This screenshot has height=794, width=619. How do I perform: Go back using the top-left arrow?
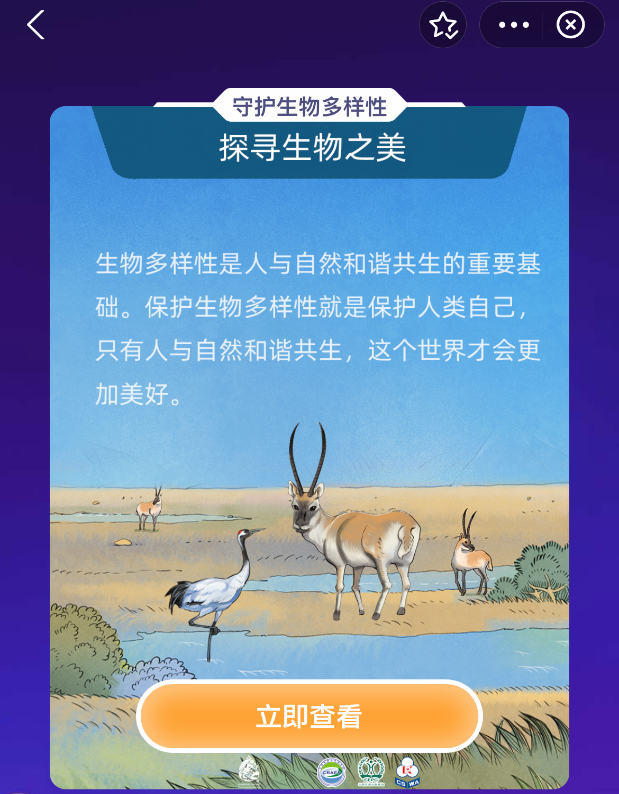point(36,25)
